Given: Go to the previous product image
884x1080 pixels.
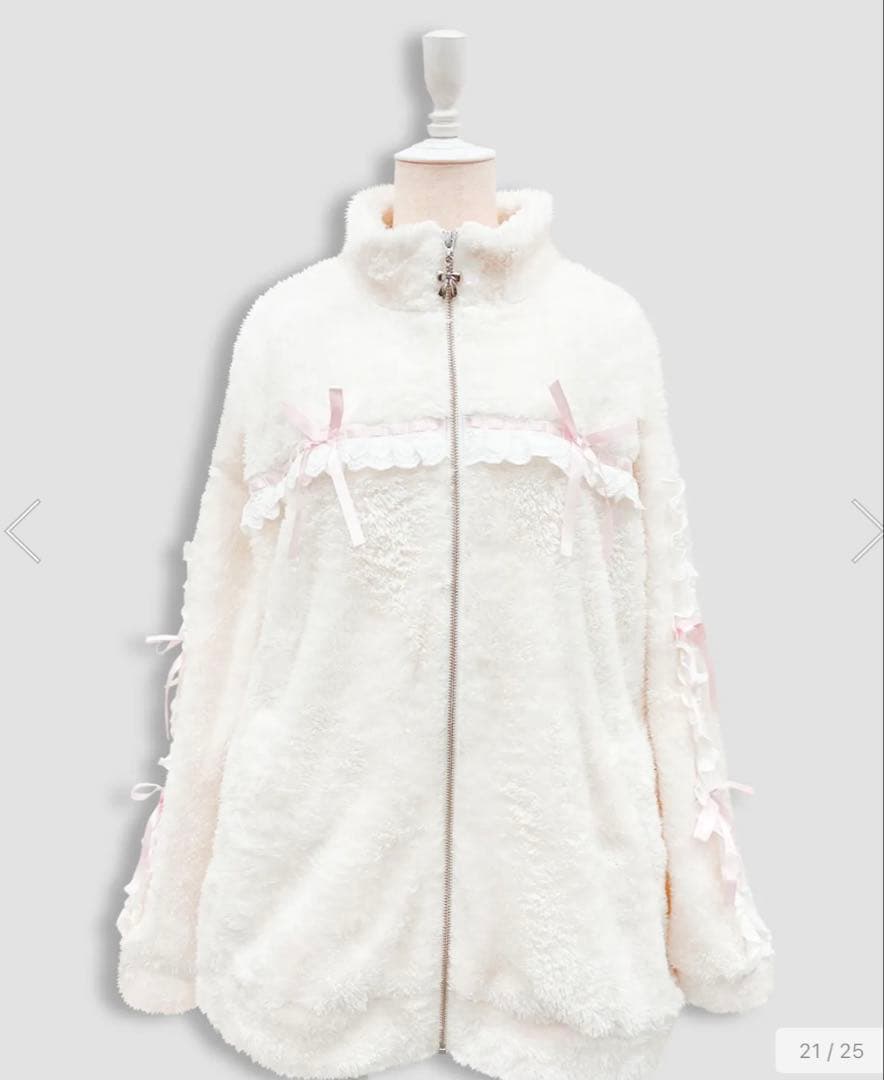Looking at the screenshot, I should click(x=22, y=531).
